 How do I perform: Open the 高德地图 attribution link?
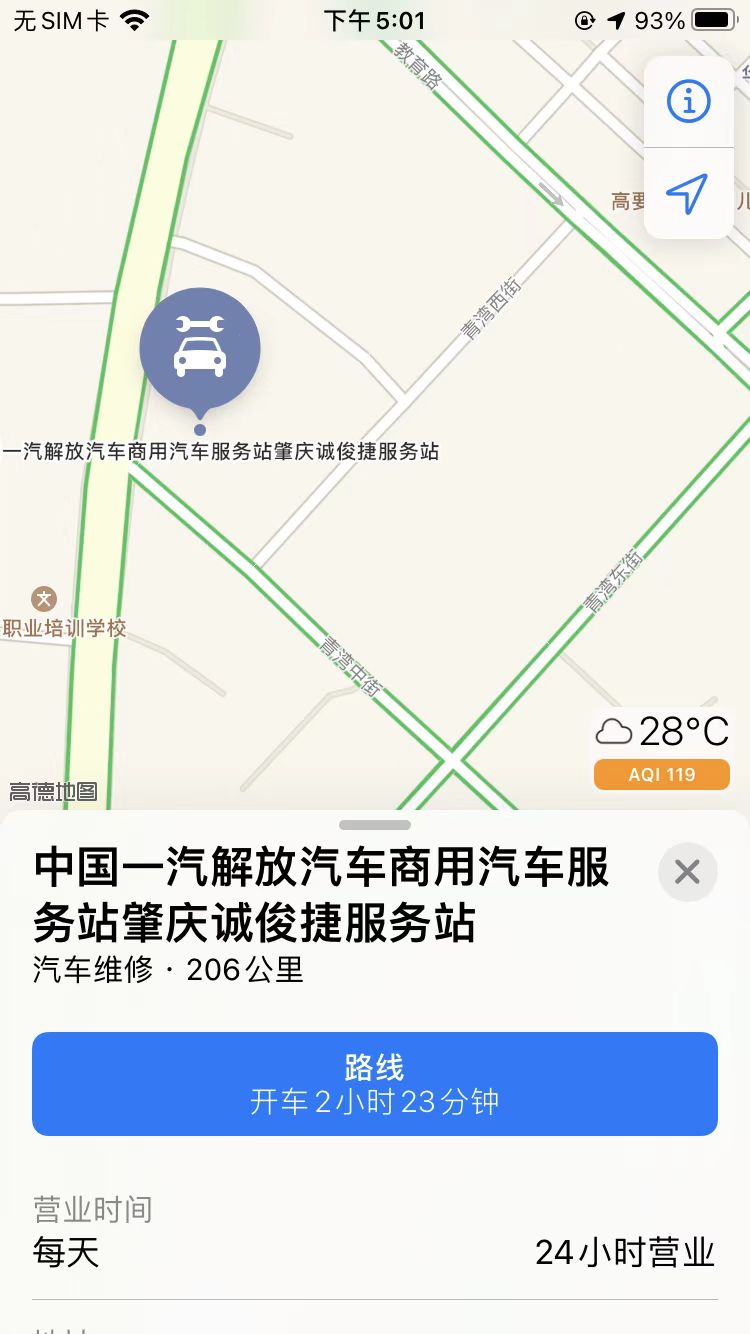click(x=53, y=793)
